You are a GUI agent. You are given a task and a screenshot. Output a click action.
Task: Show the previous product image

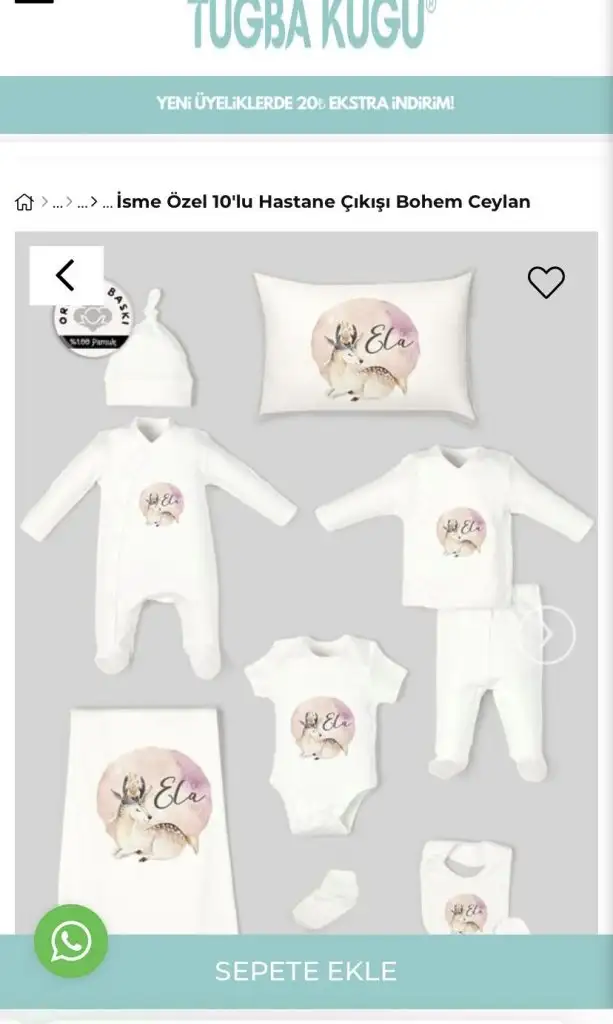coord(66,275)
